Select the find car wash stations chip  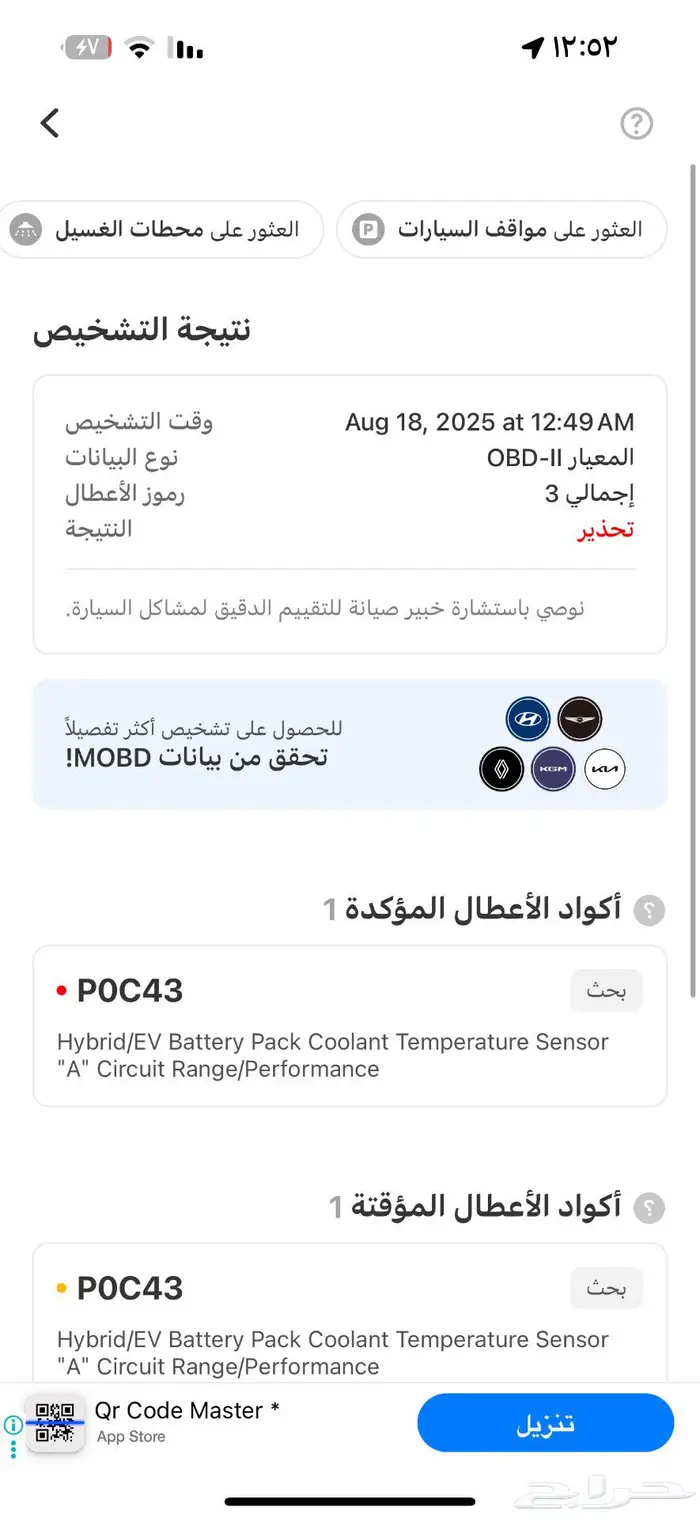pos(160,230)
